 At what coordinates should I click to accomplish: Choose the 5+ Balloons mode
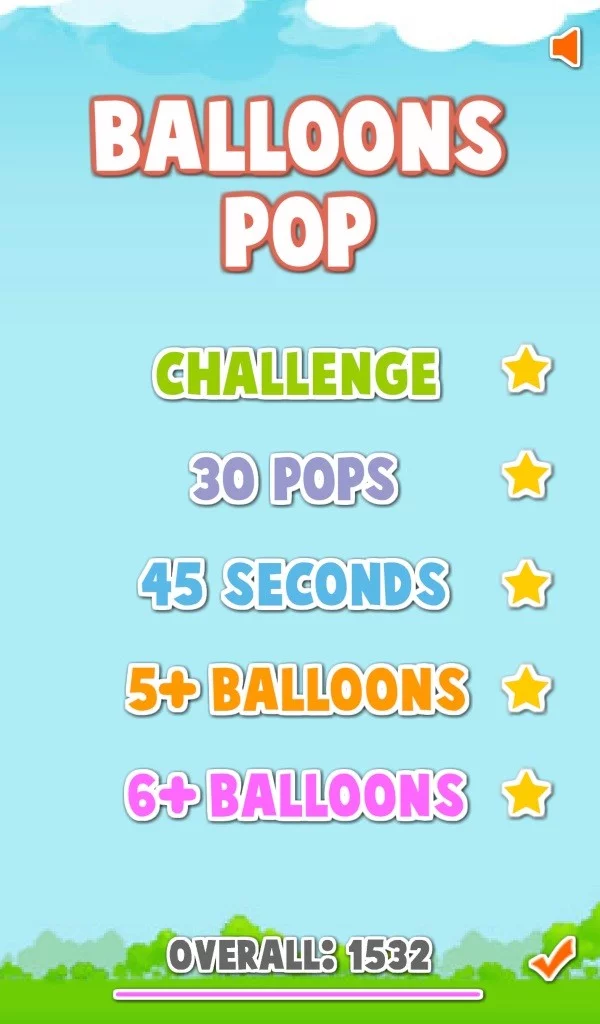point(297,690)
